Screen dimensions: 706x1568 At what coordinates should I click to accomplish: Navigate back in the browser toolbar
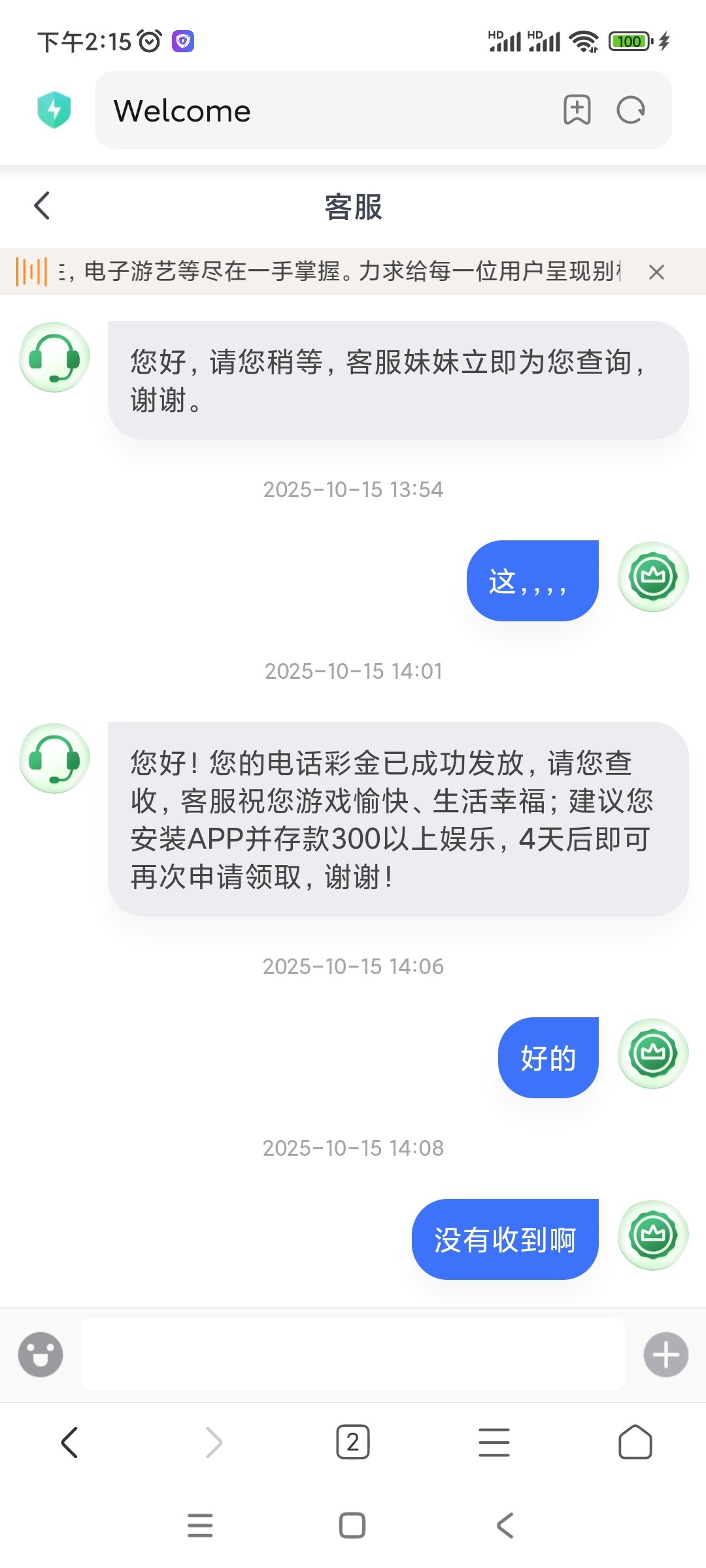[x=70, y=1442]
